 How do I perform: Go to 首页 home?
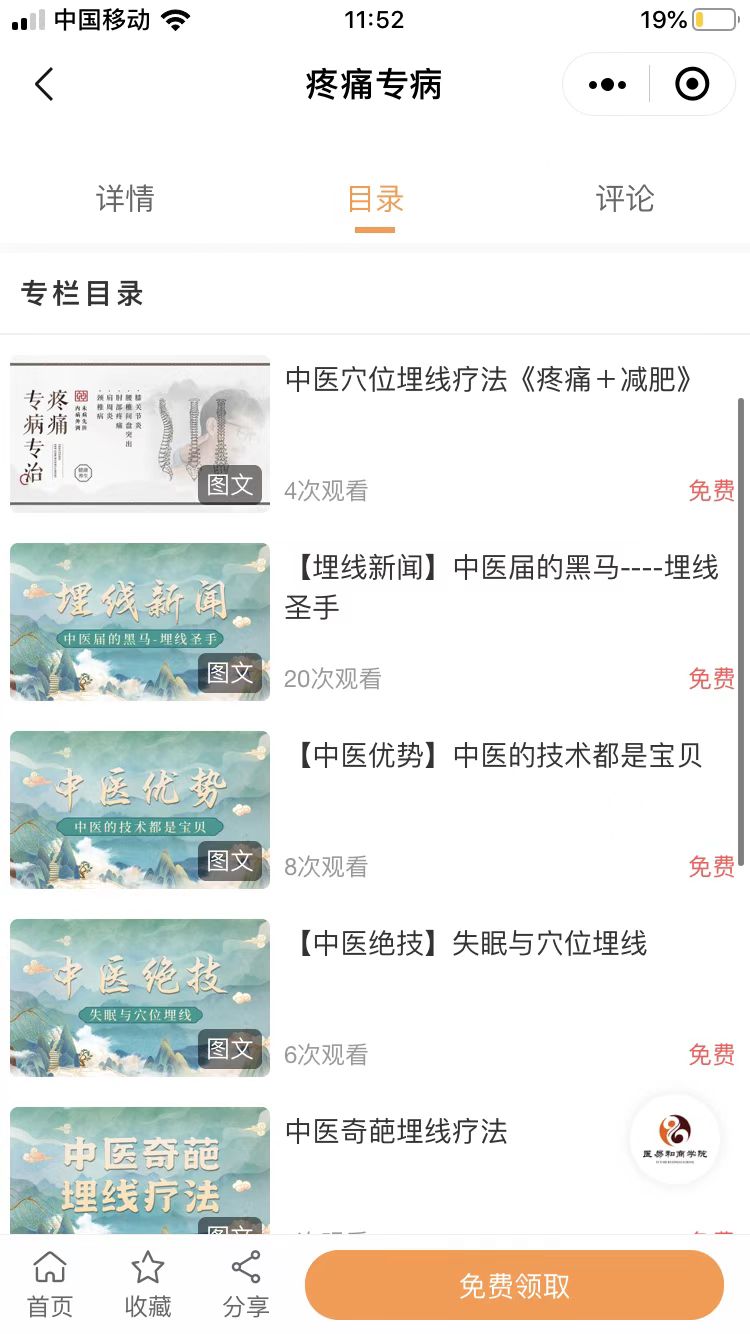point(50,1285)
